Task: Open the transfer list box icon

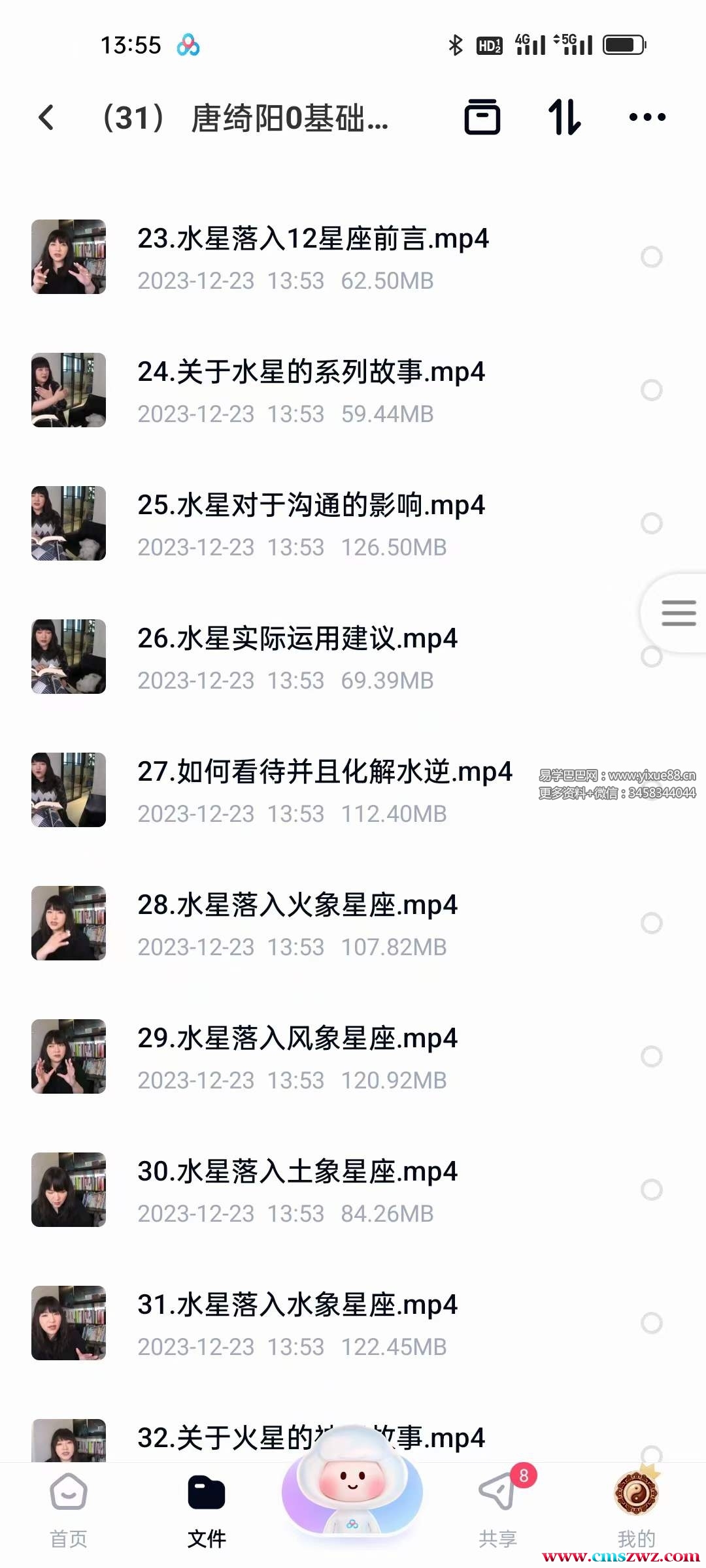Action: (x=482, y=118)
